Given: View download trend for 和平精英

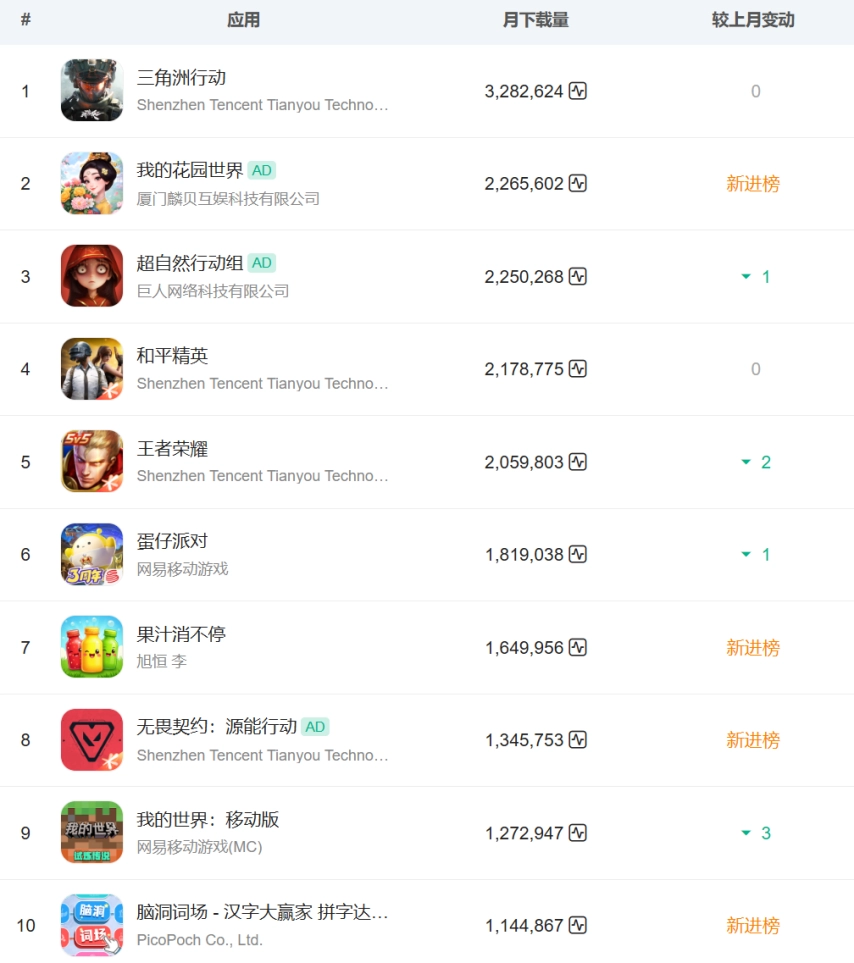Looking at the screenshot, I should (578, 369).
